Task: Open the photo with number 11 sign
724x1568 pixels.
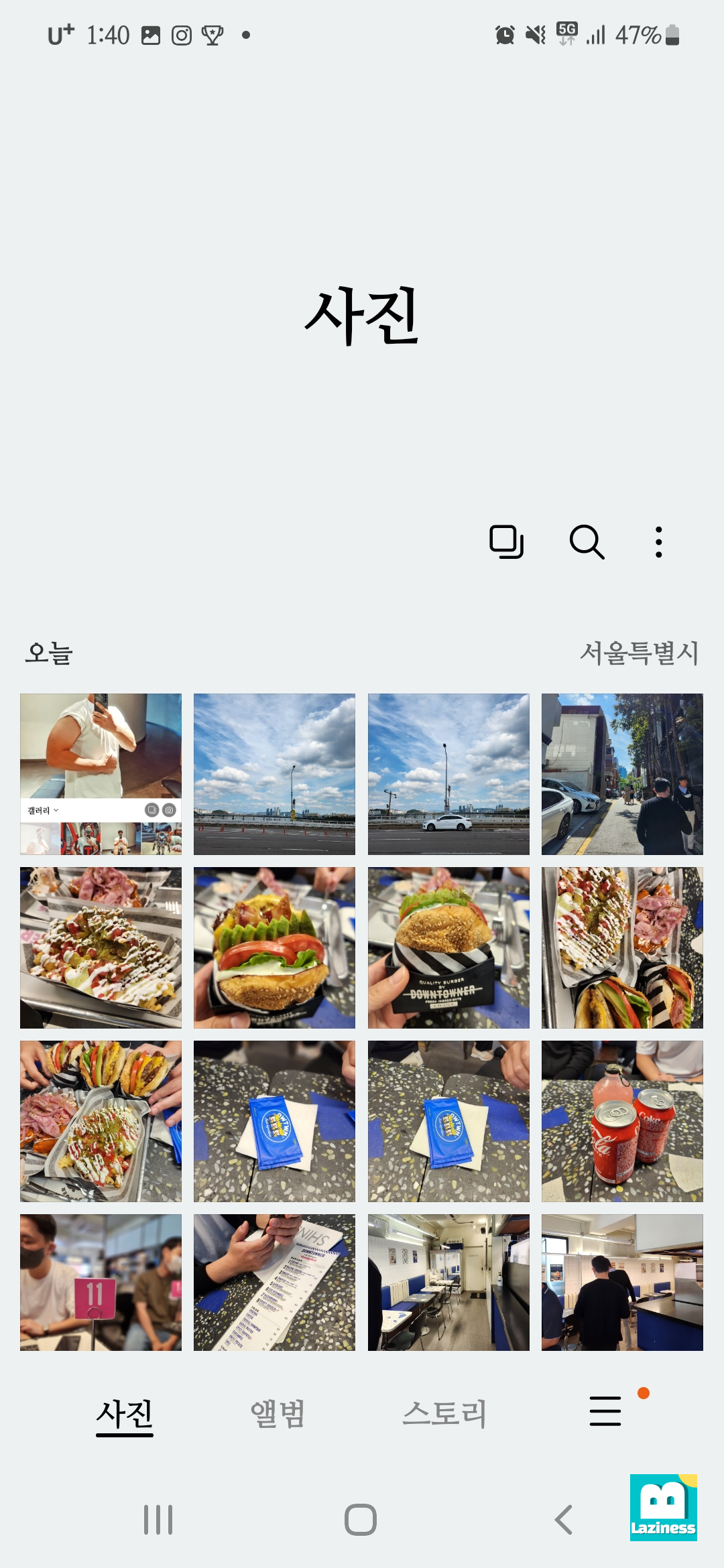Action: pos(101,1282)
